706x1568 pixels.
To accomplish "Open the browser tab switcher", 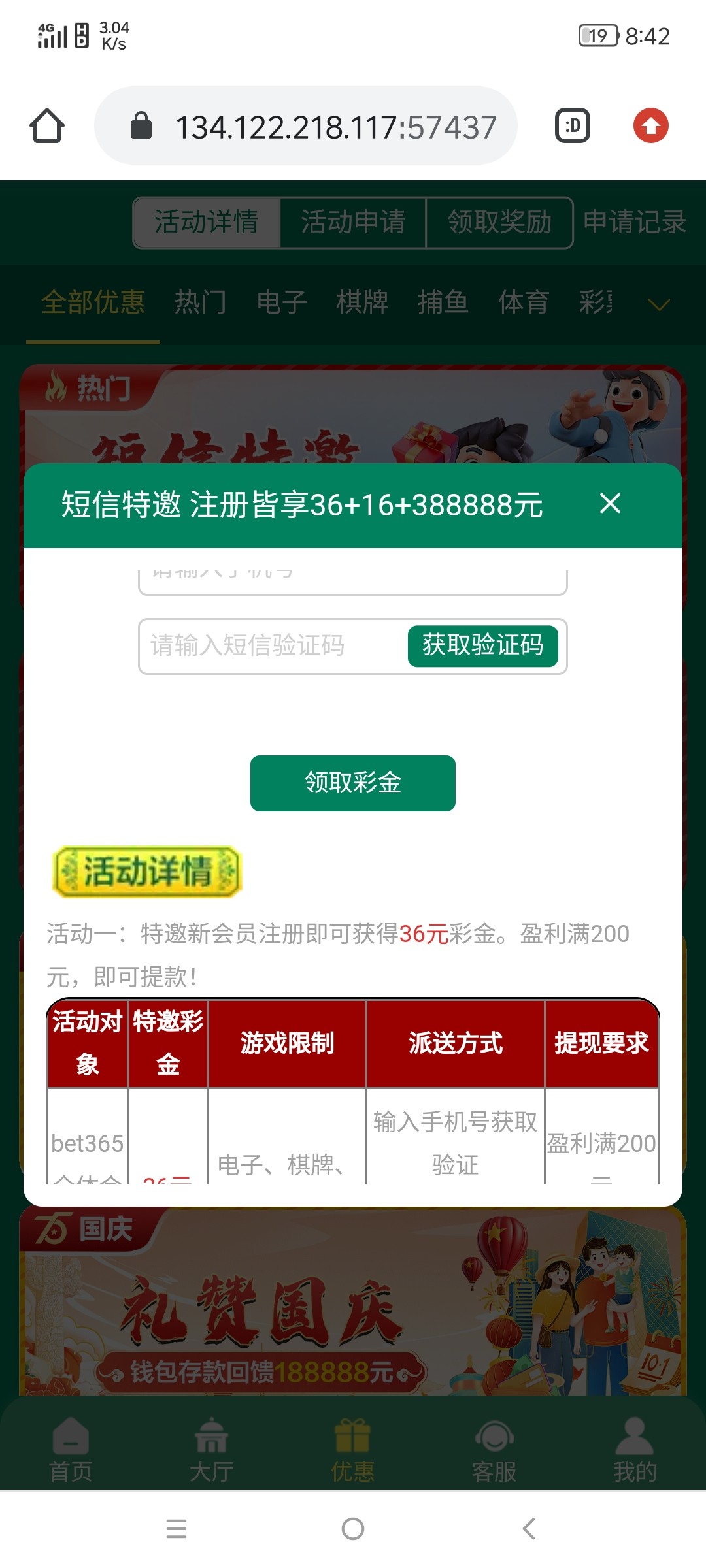I will click(x=573, y=125).
